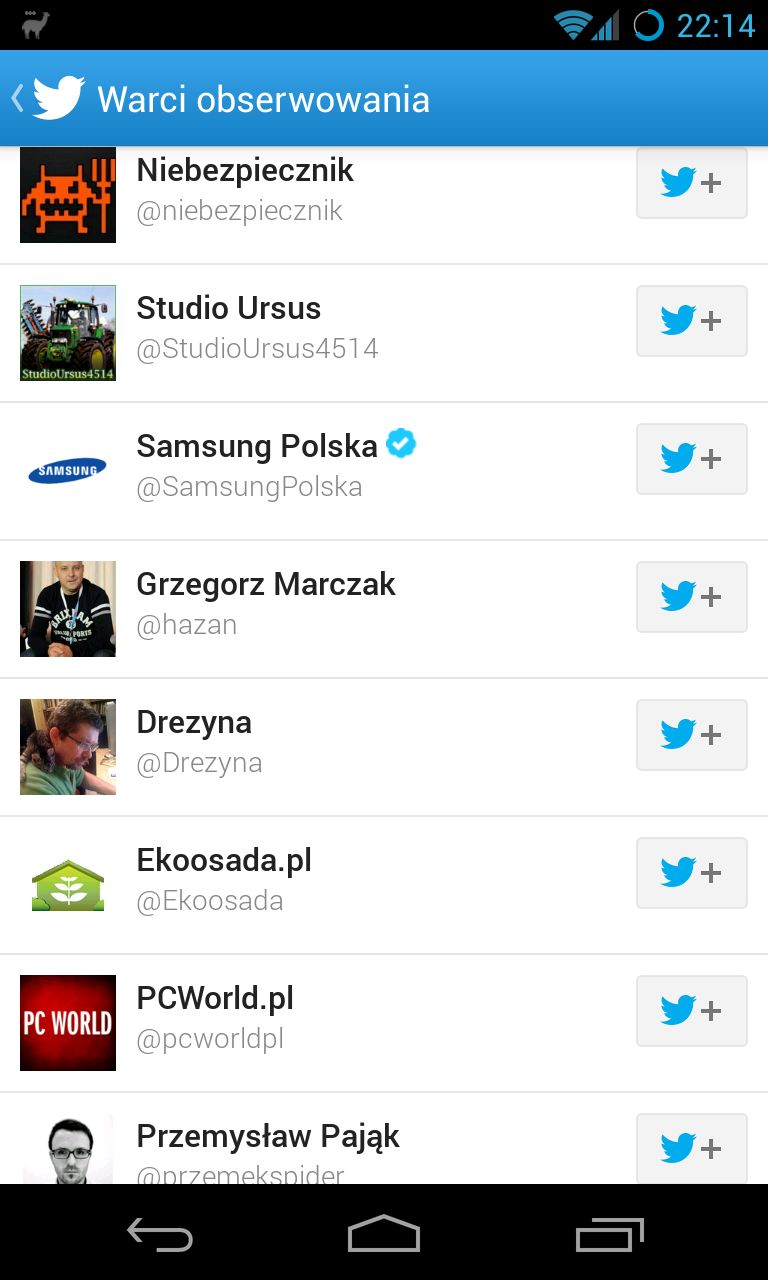
Task: Follow Drezyna
Action: (x=692, y=735)
